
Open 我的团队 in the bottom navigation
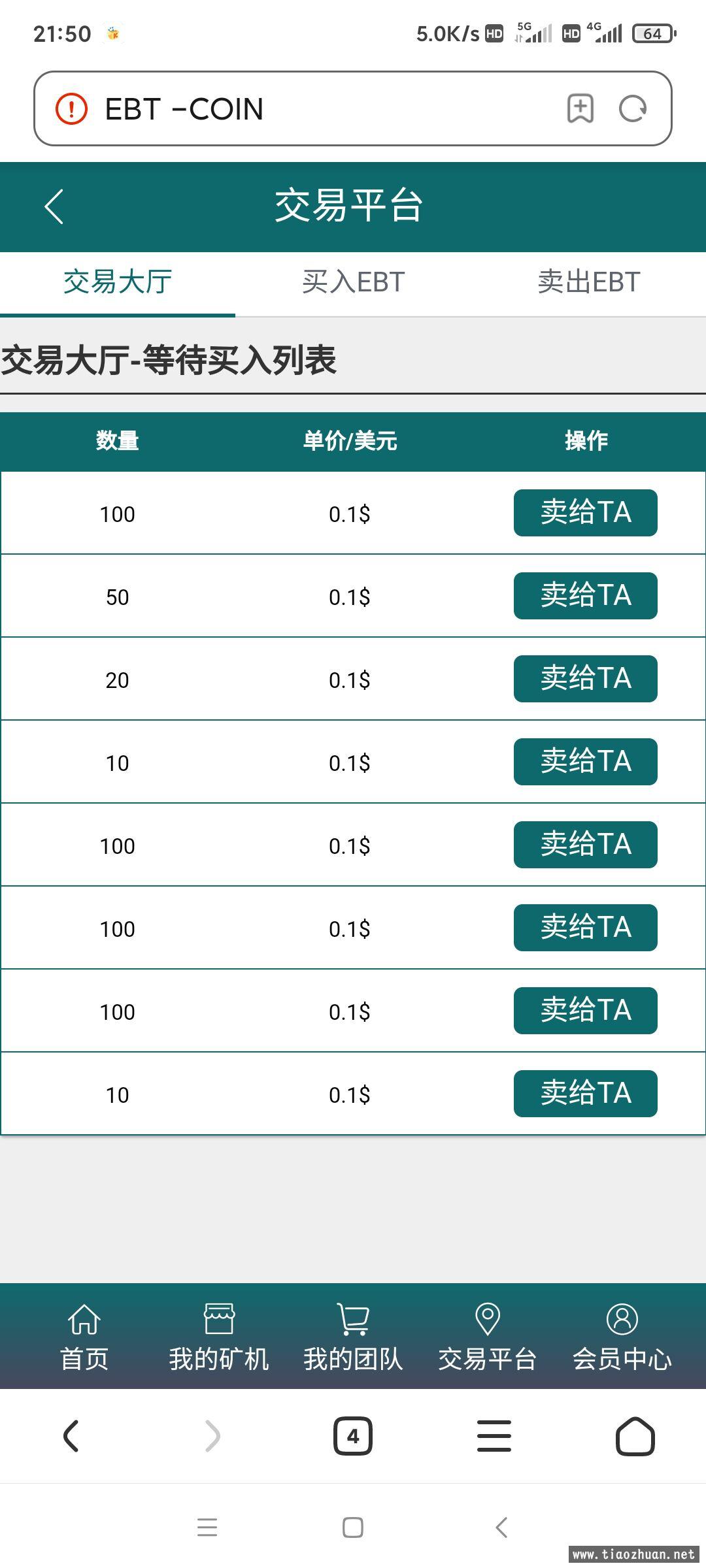point(353,1337)
